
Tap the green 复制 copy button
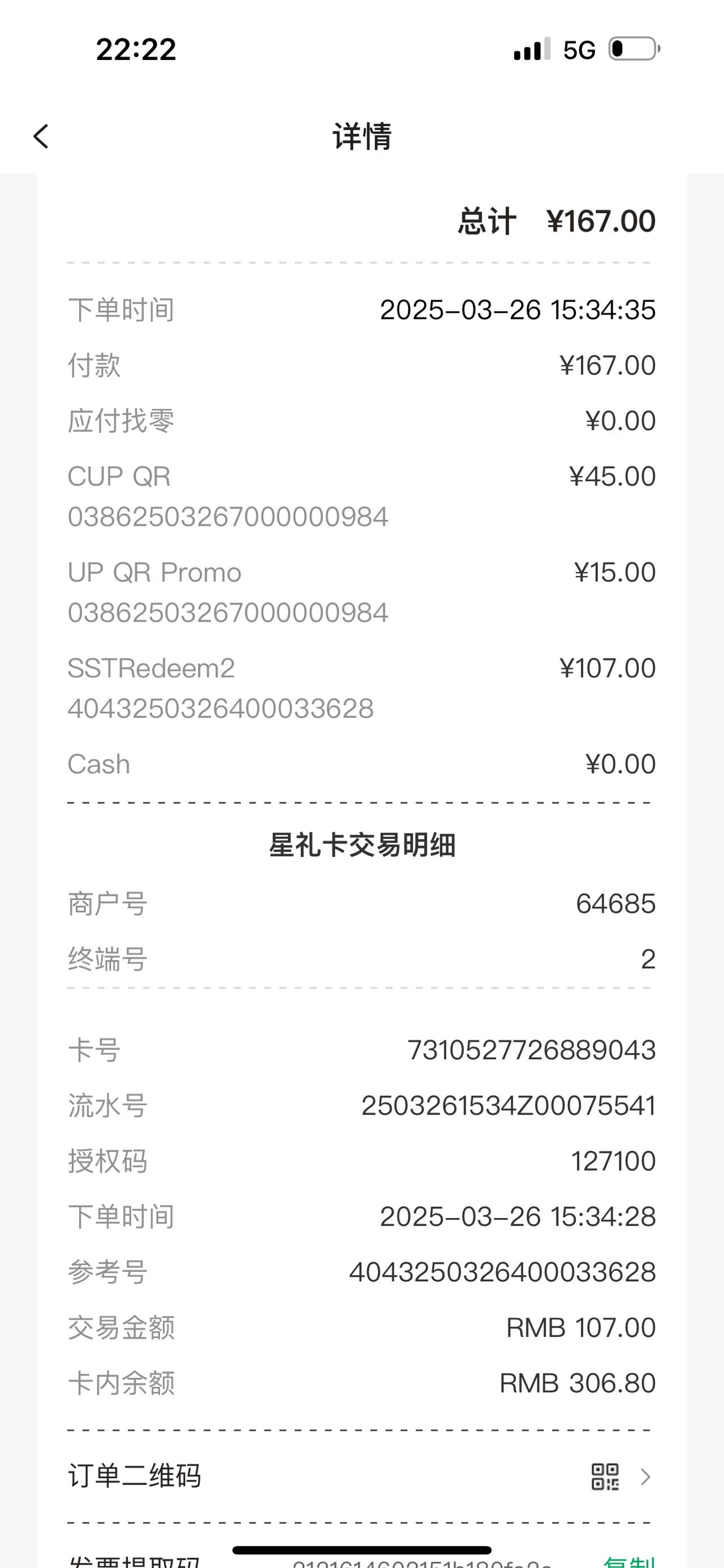tap(630, 1562)
